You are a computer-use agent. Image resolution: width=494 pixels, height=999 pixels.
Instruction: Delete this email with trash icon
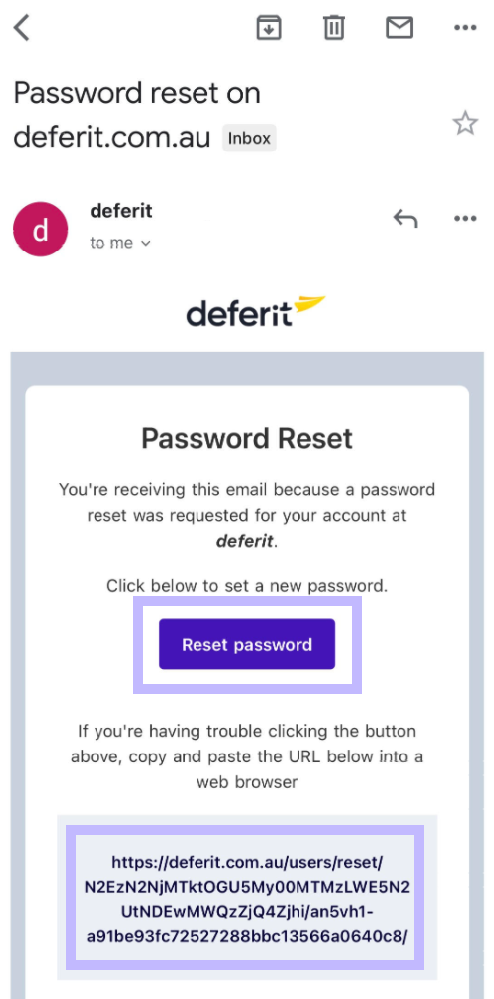click(x=334, y=28)
